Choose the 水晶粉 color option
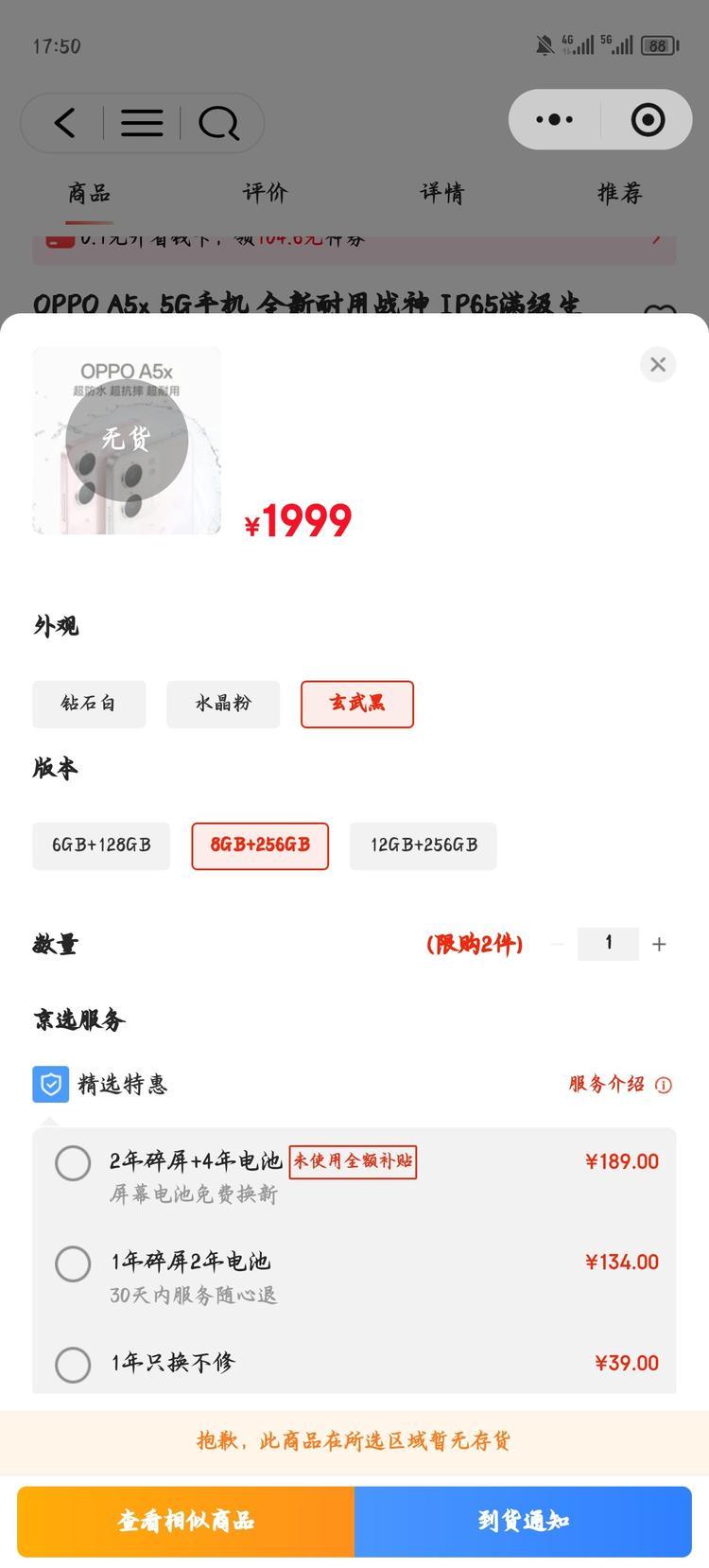This screenshot has width=709, height=1568. pyautogui.click(x=223, y=704)
